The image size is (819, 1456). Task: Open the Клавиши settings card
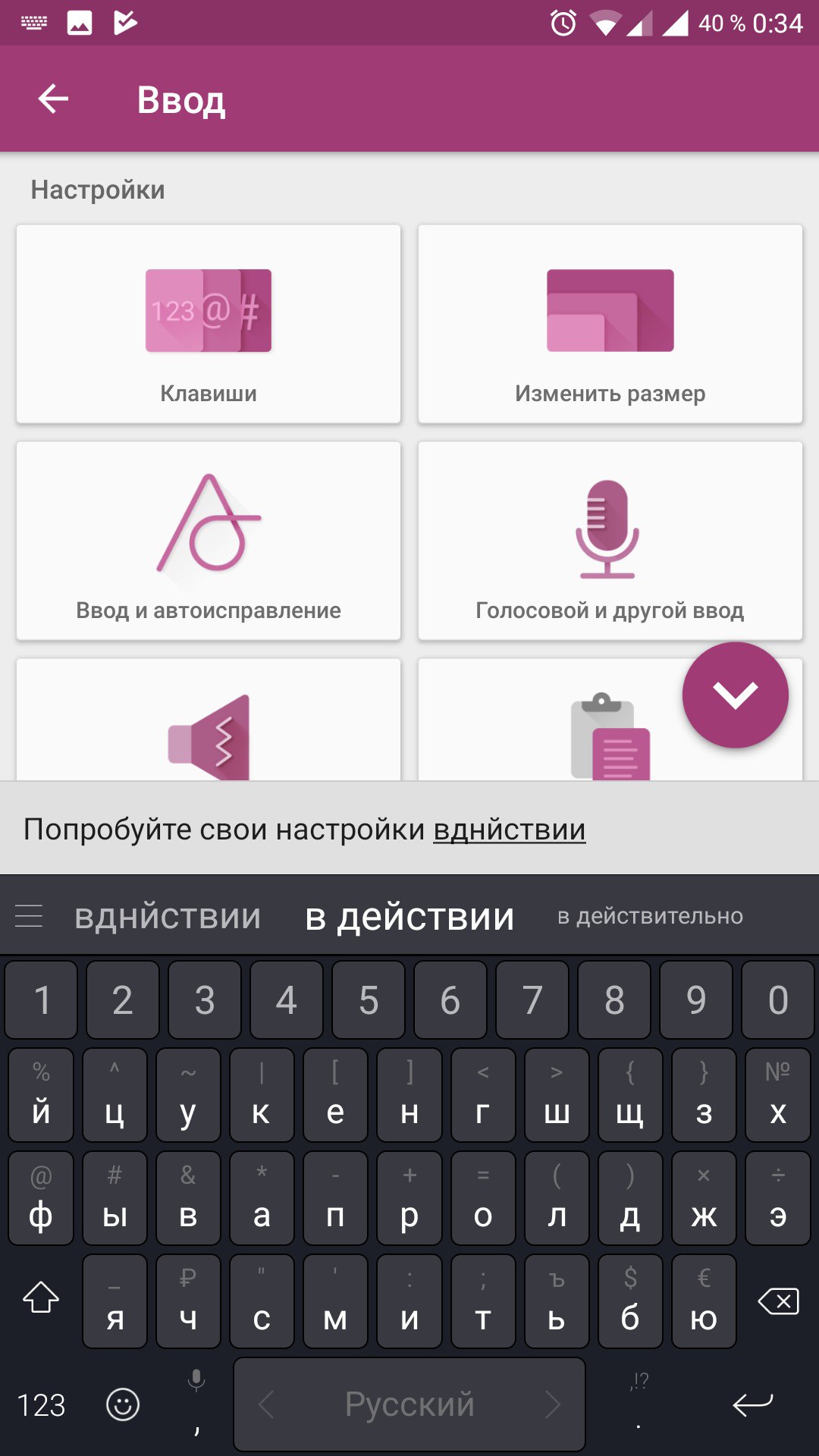click(x=209, y=324)
